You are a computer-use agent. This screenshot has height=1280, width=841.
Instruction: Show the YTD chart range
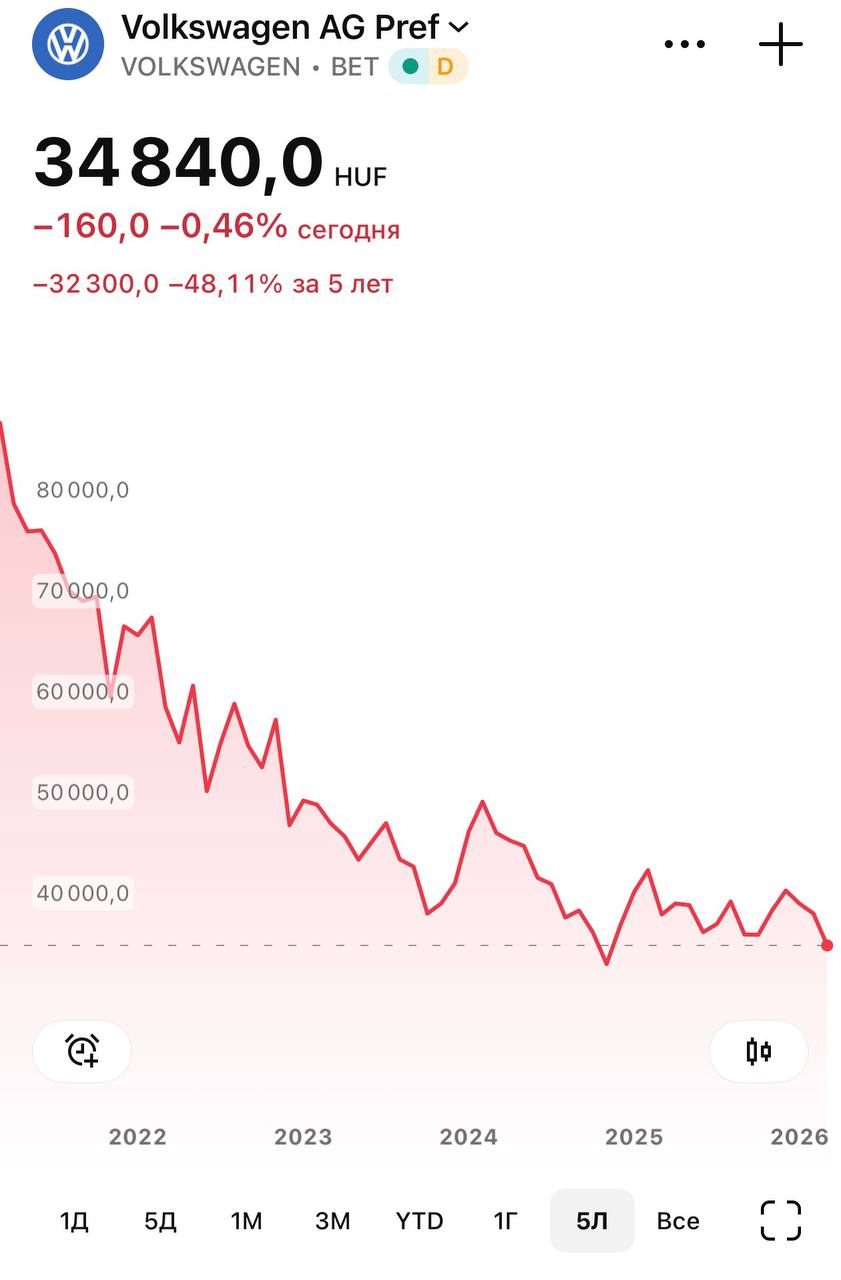(x=419, y=1221)
